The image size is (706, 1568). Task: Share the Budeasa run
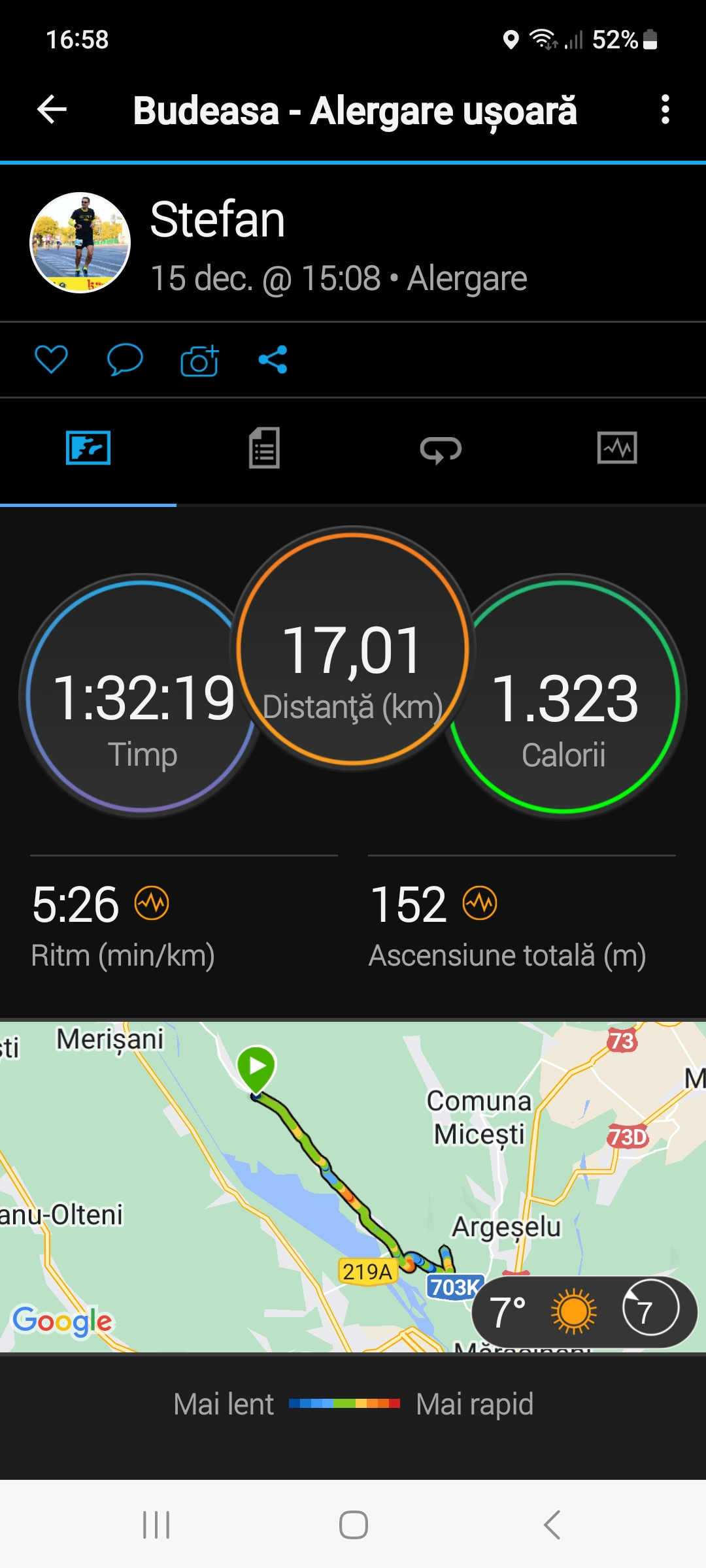click(273, 359)
